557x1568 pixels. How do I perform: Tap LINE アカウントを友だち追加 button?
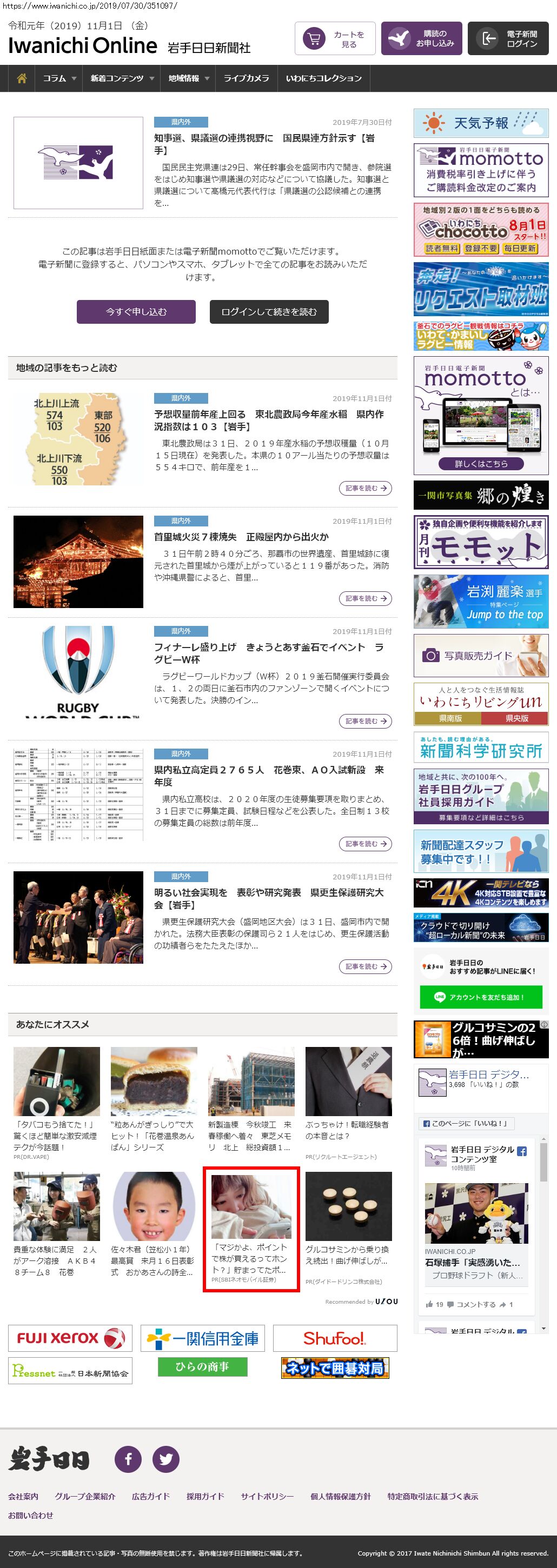click(480, 997)
